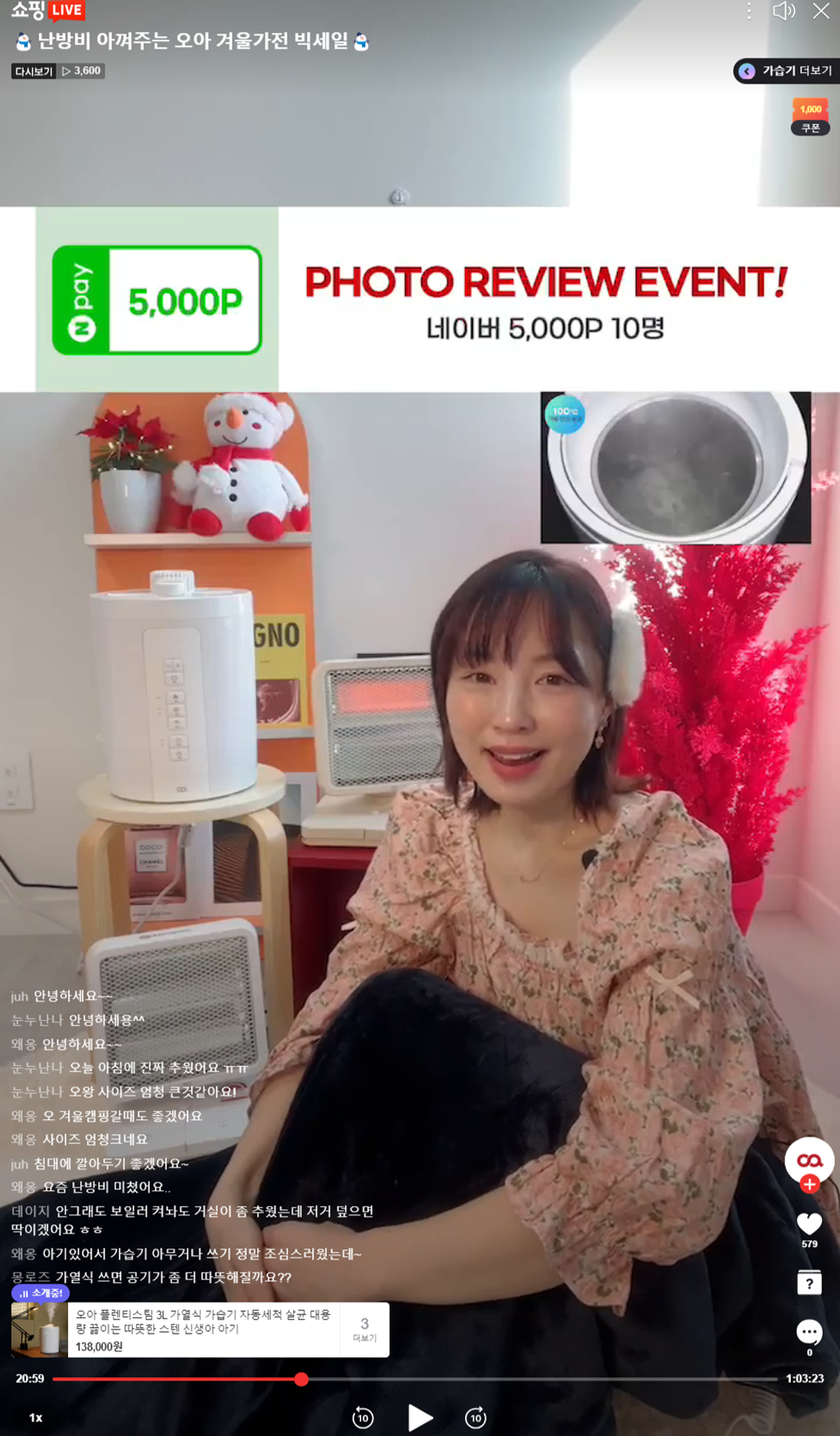840x1436 pixels.
Task: Open the three-dot overflow menu
Action: (x=749, y=11)
